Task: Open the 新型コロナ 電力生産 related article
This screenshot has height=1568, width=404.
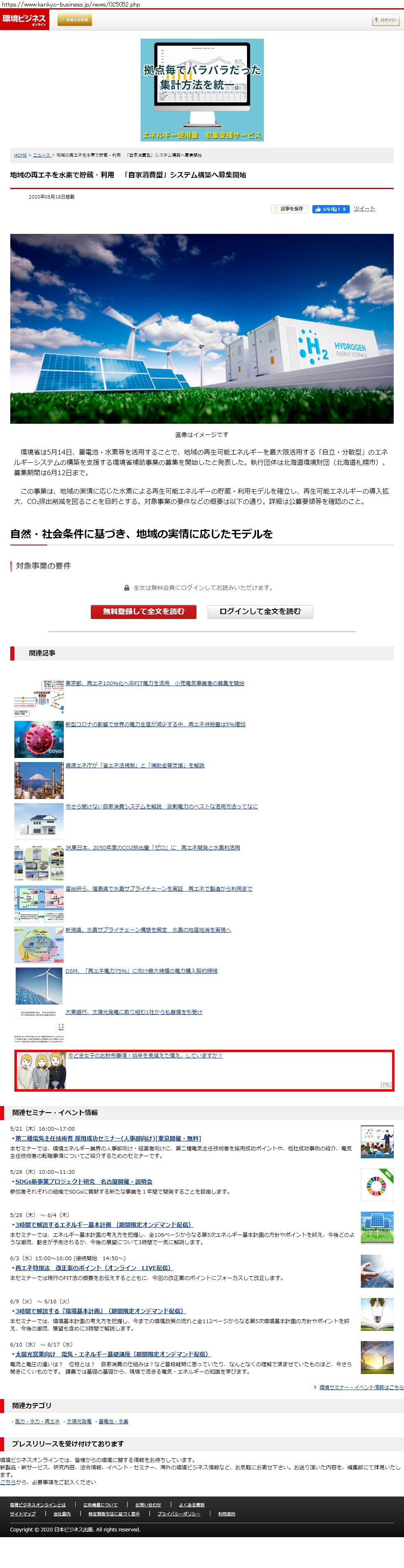Action: (155, 724)
